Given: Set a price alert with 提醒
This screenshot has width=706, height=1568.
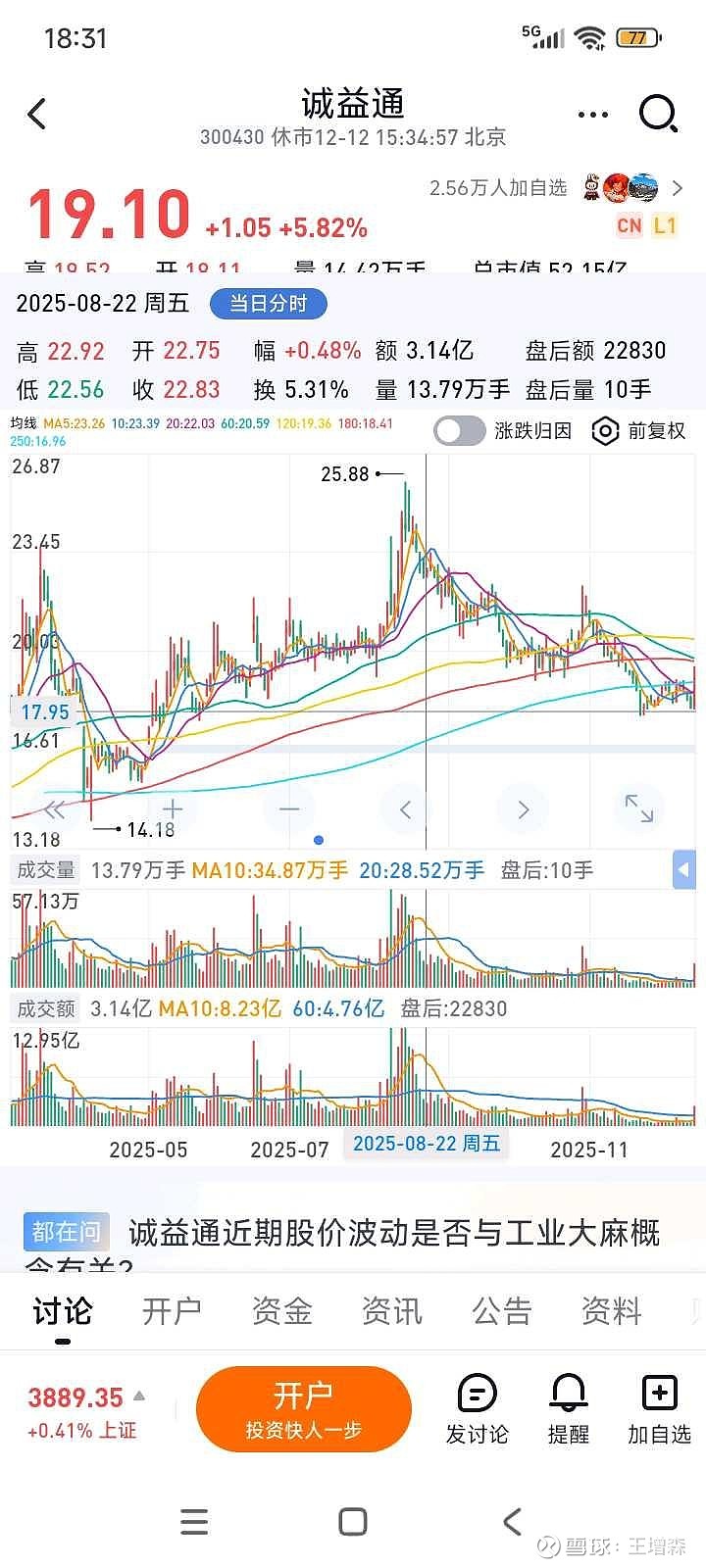Looking at the screenshot, I should click(x=568, y=1409).
